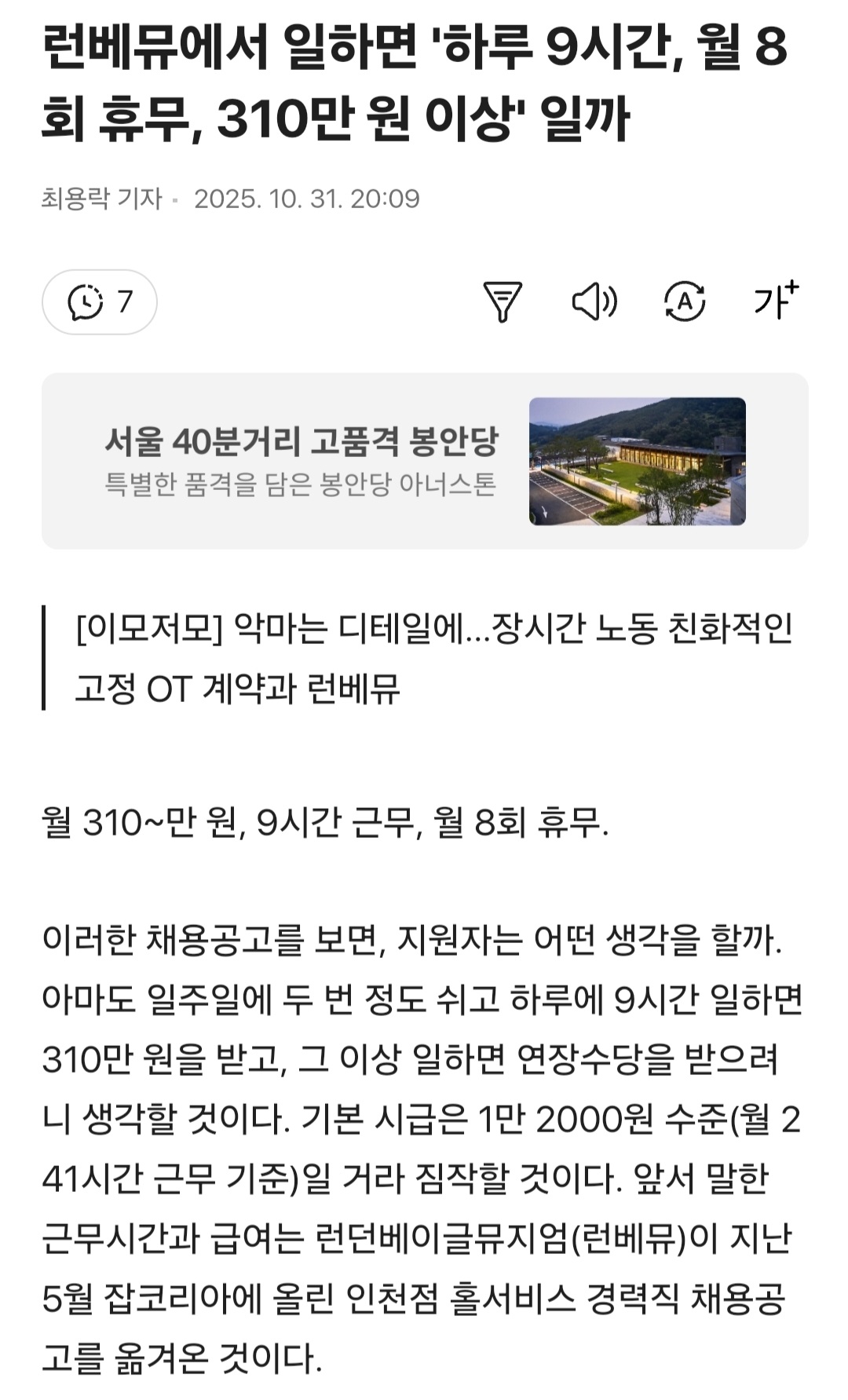Adjust font size with 가+ icon
This screenshot has width=848, height=1400.
tap(775, 300)
